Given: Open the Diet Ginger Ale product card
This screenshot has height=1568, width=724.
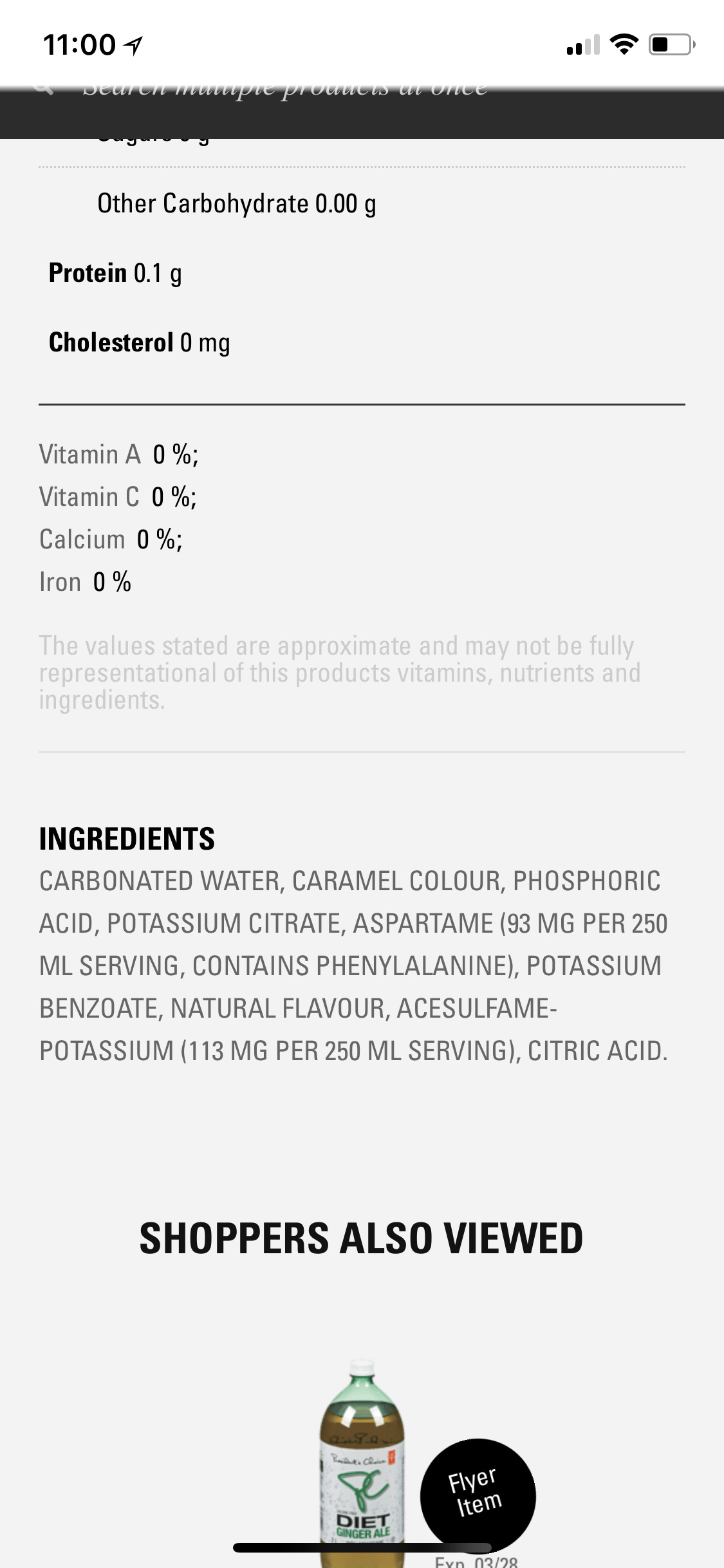Looking at the screenshot, I should click(362, 1462).
